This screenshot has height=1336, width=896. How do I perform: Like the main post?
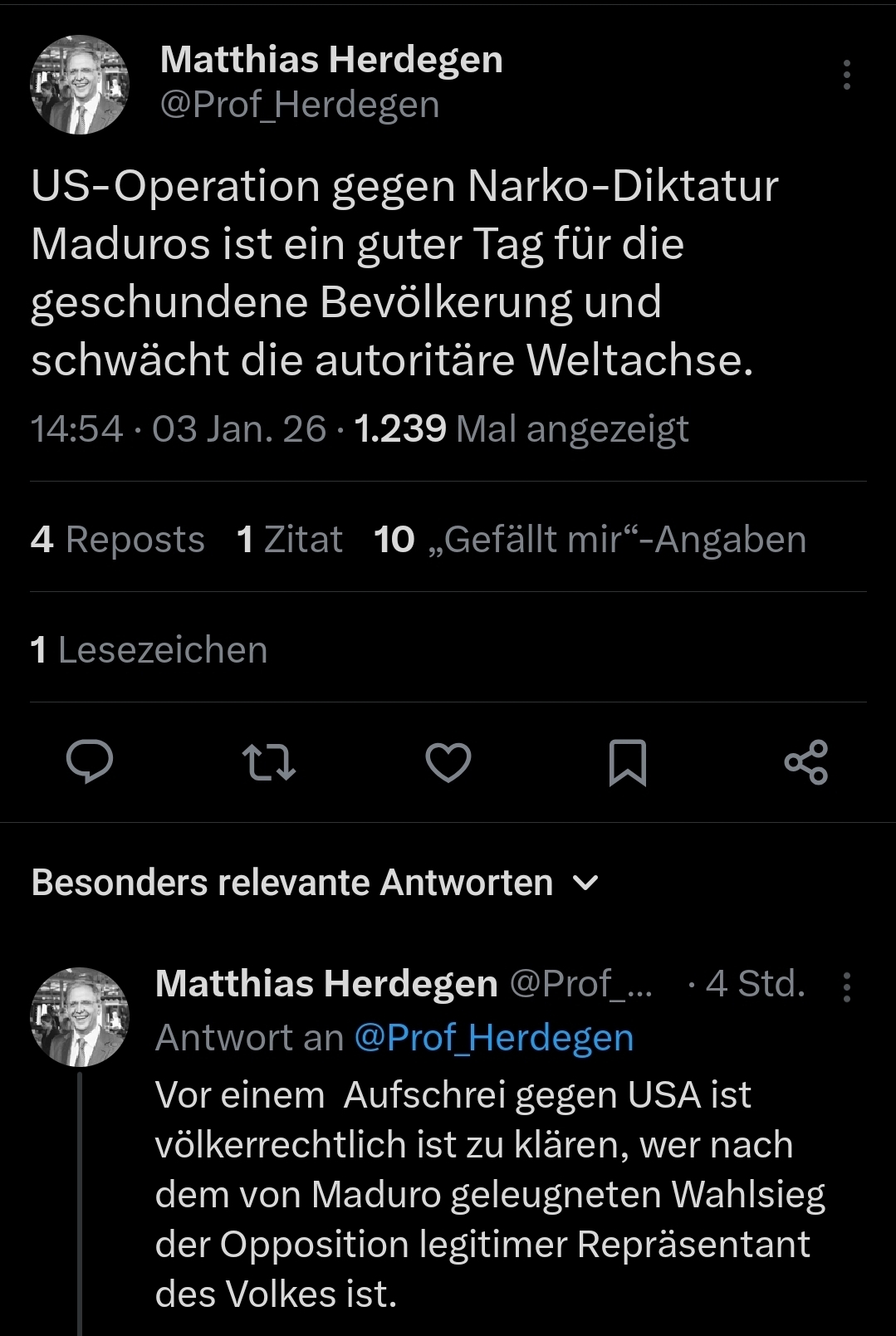coord(448,761)
